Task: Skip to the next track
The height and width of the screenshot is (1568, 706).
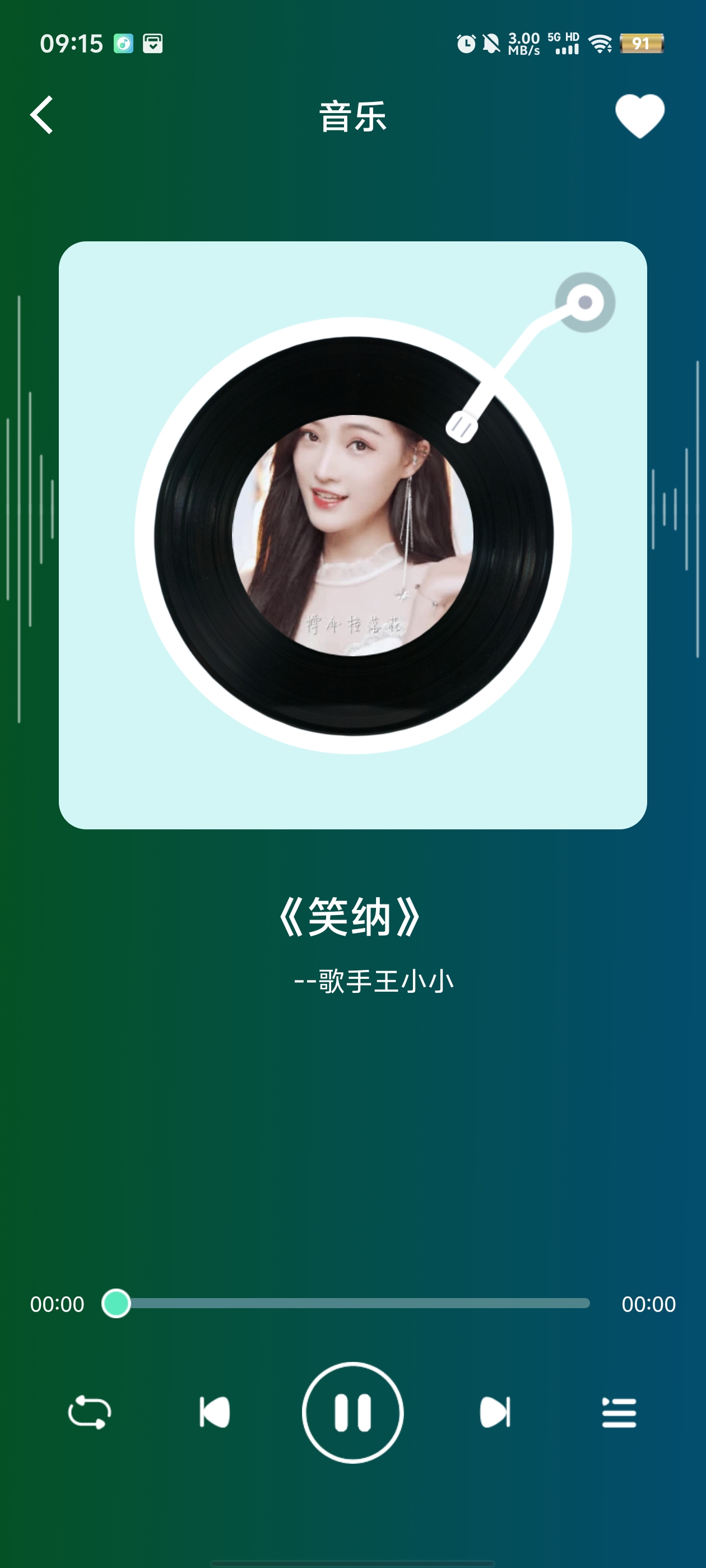Action: pos(494,1413)
